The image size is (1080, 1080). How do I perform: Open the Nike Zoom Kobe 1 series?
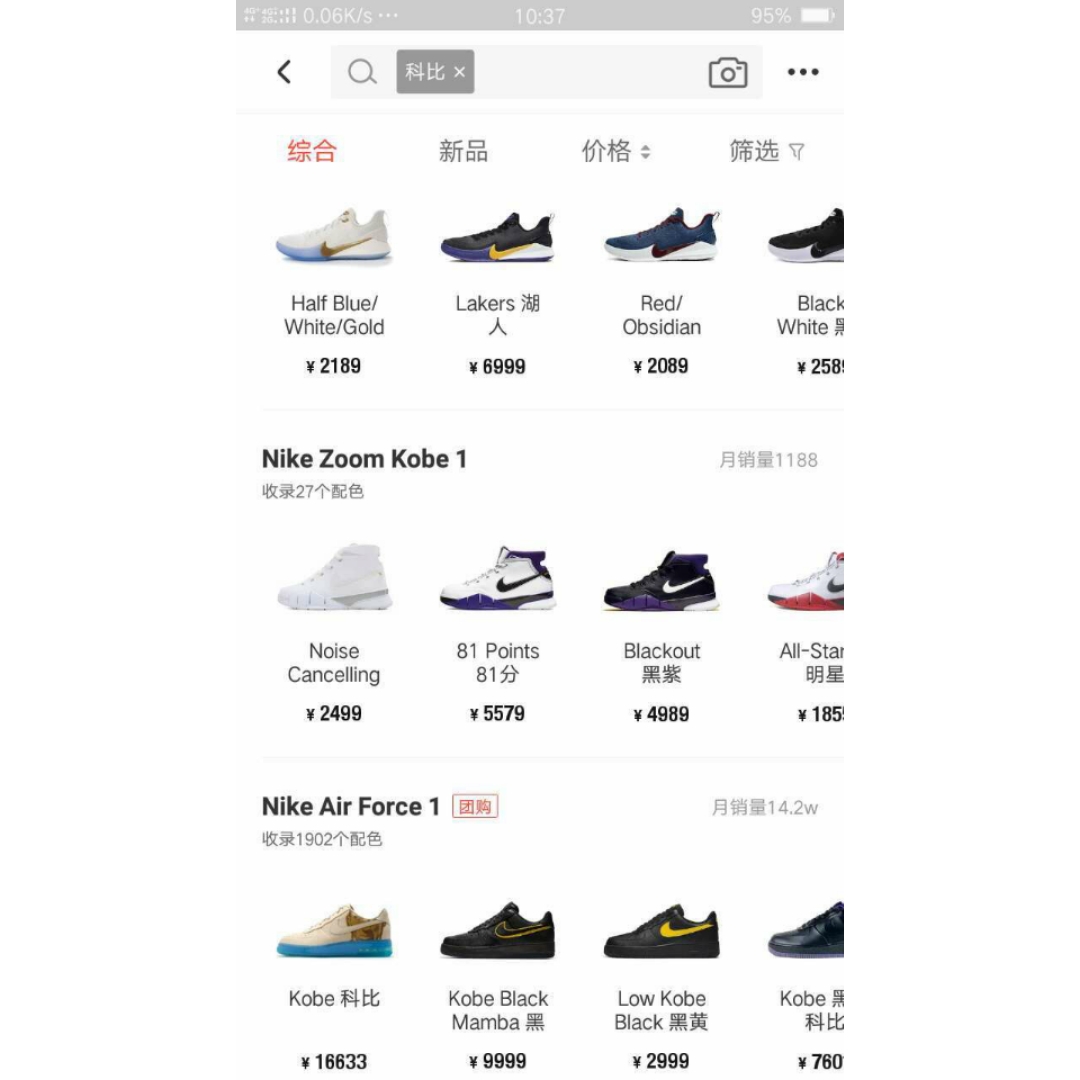364,459
